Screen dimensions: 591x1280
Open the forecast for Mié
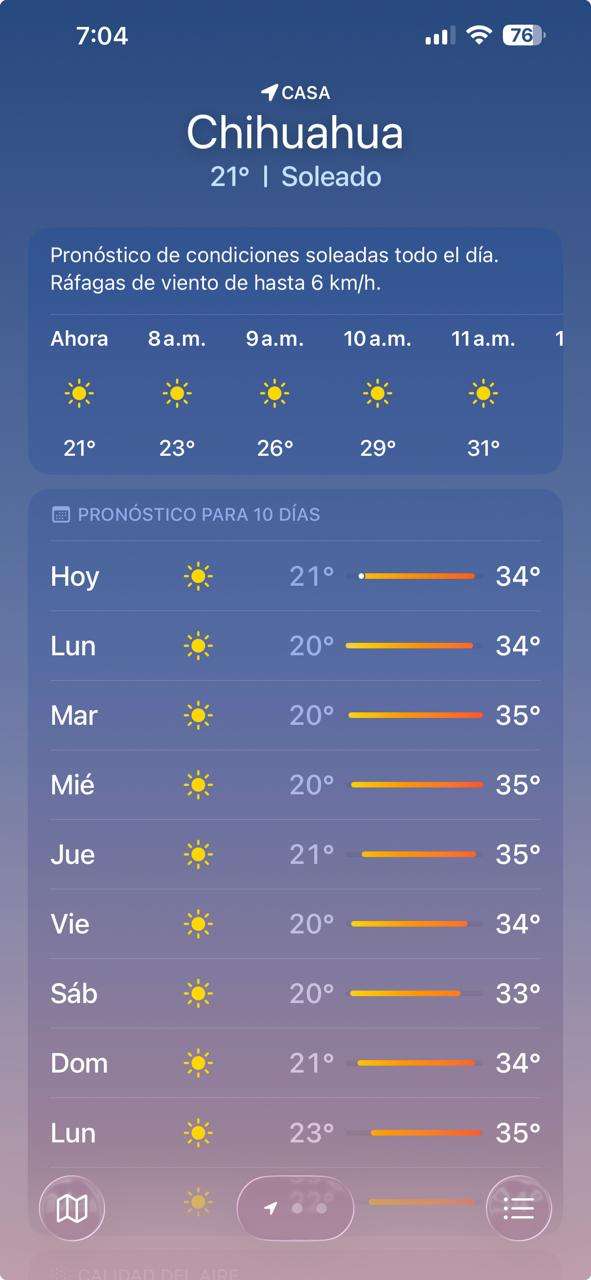click(x=295, y=785)
